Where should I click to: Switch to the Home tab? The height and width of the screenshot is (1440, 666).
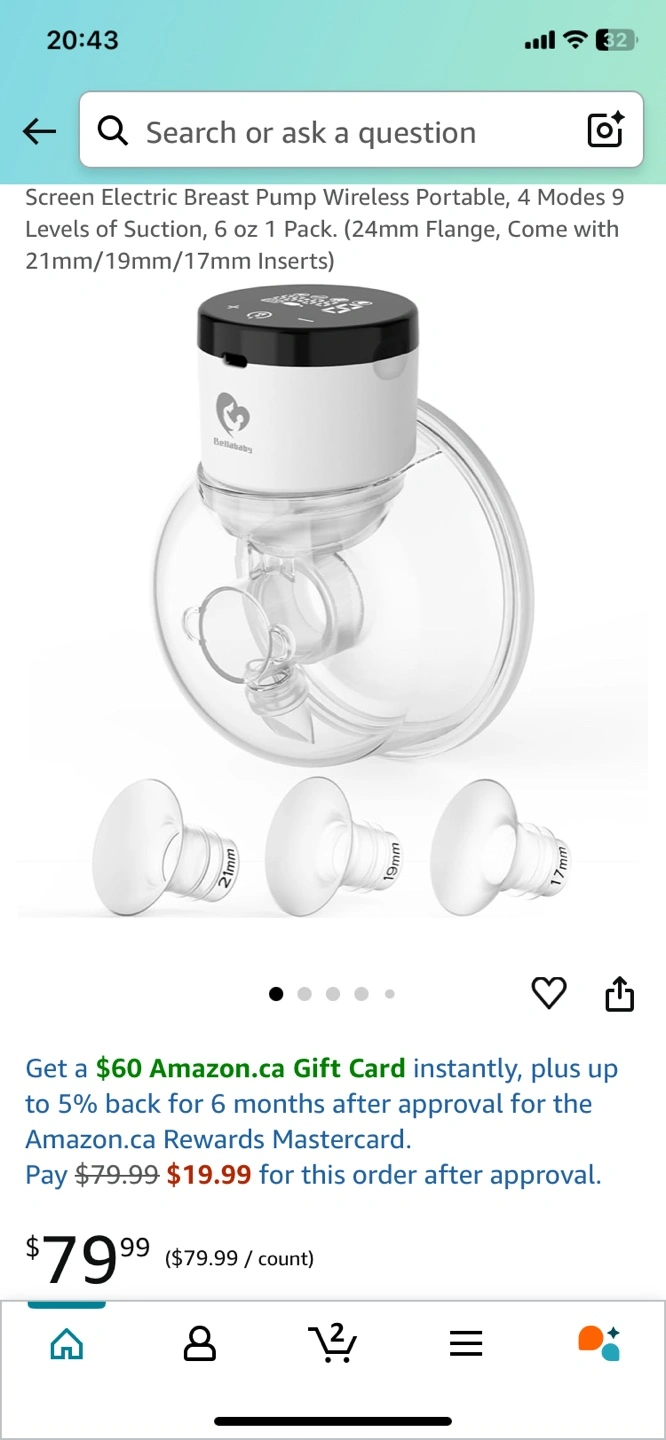[67, 1344]
